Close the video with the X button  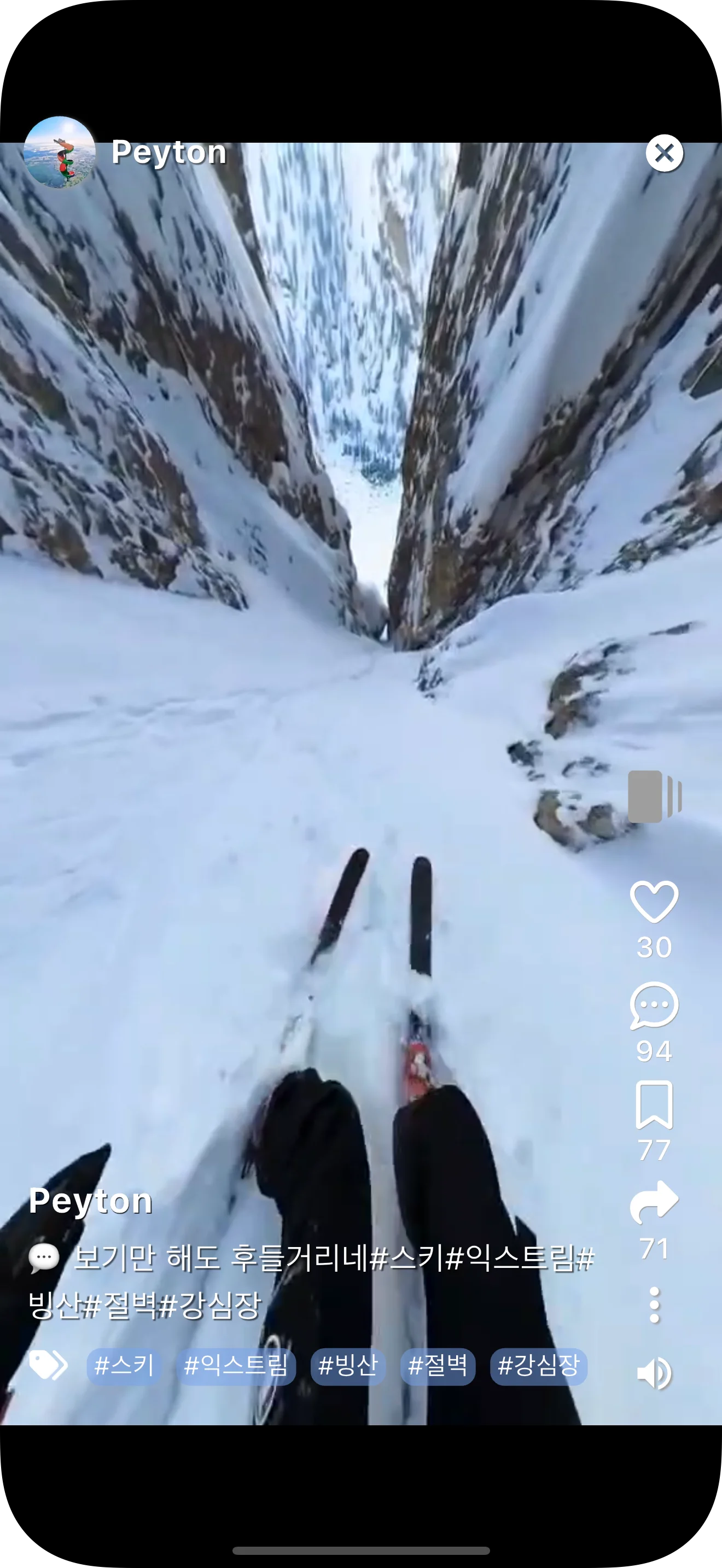tap(664, 153)
